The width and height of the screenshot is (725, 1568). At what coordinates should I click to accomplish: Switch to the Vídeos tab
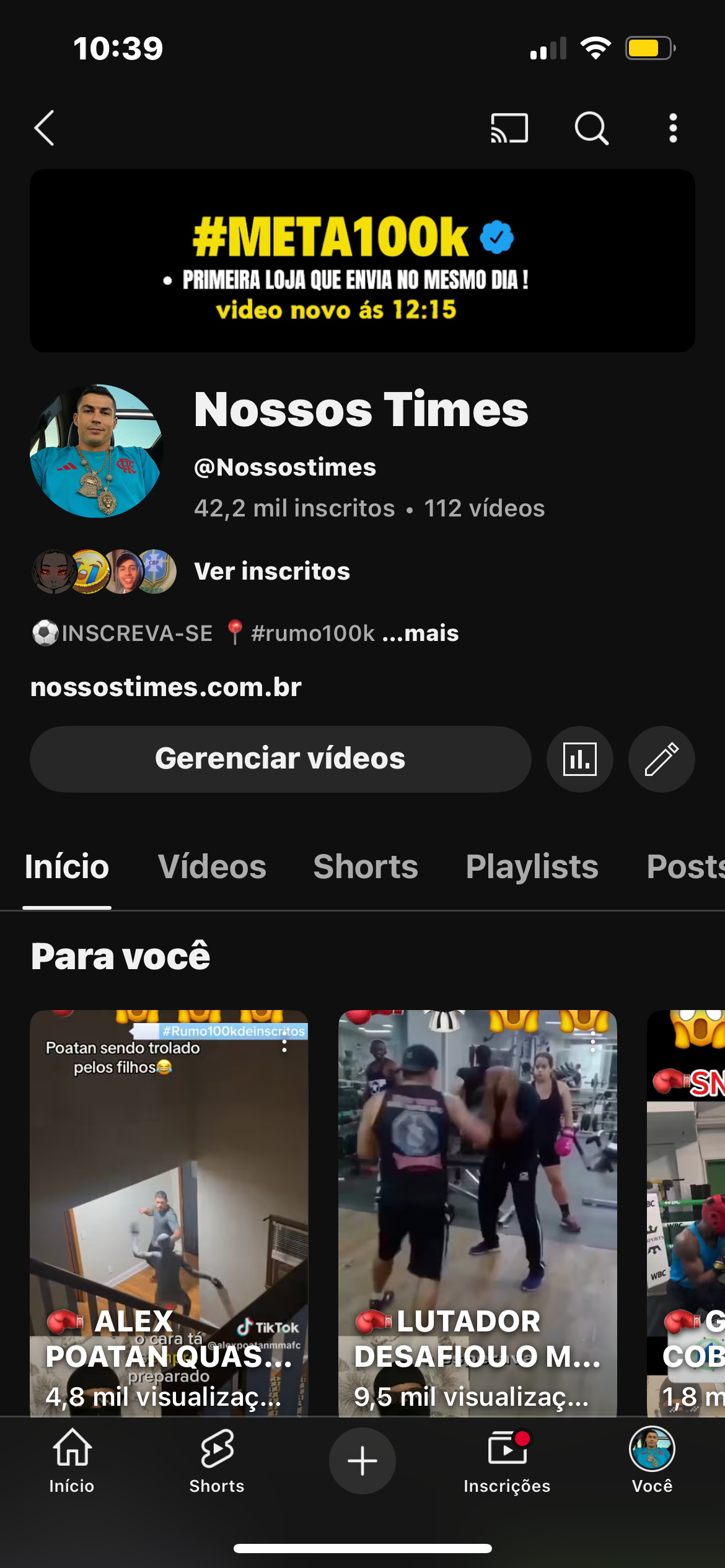pyautogui.click(x=212, y=866)
